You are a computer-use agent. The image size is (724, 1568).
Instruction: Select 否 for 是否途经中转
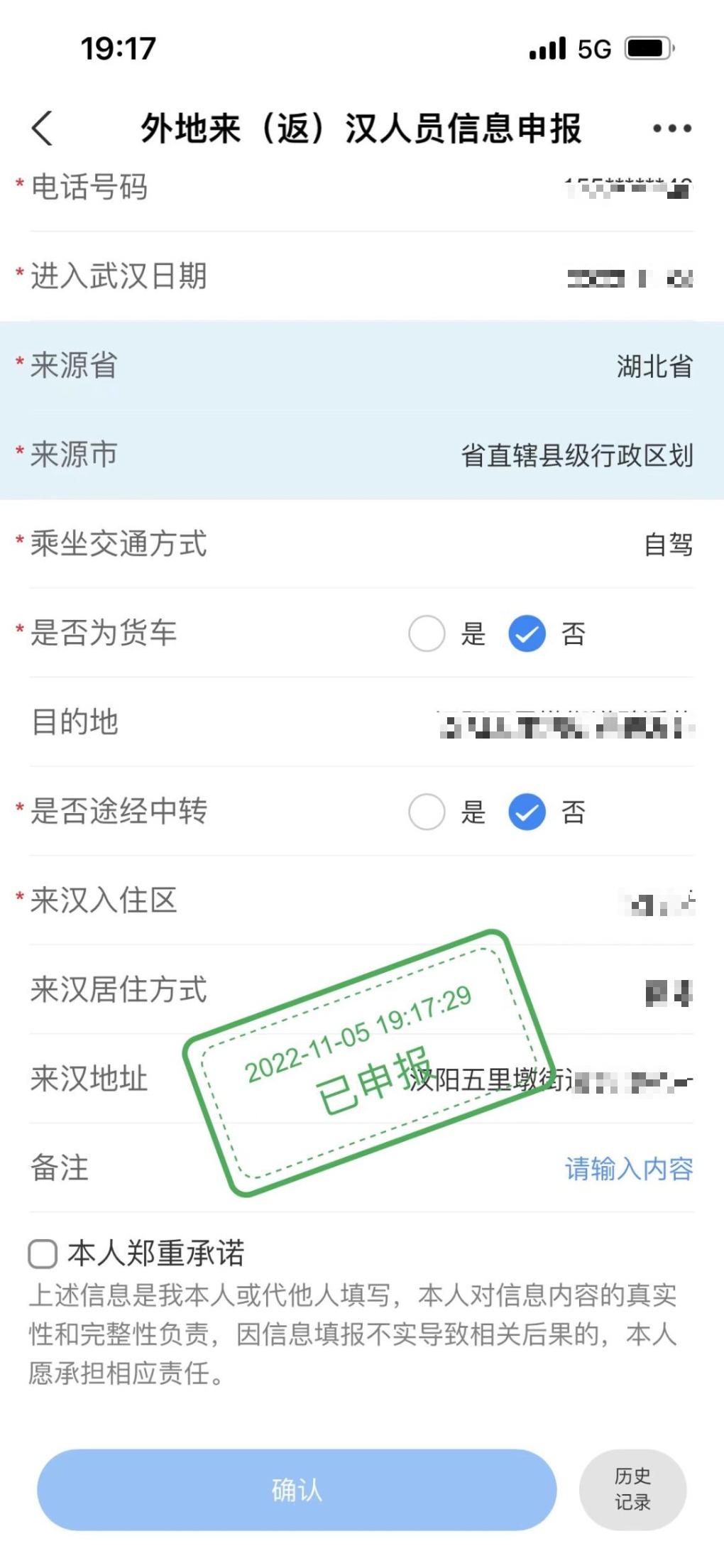click(527, 812)
